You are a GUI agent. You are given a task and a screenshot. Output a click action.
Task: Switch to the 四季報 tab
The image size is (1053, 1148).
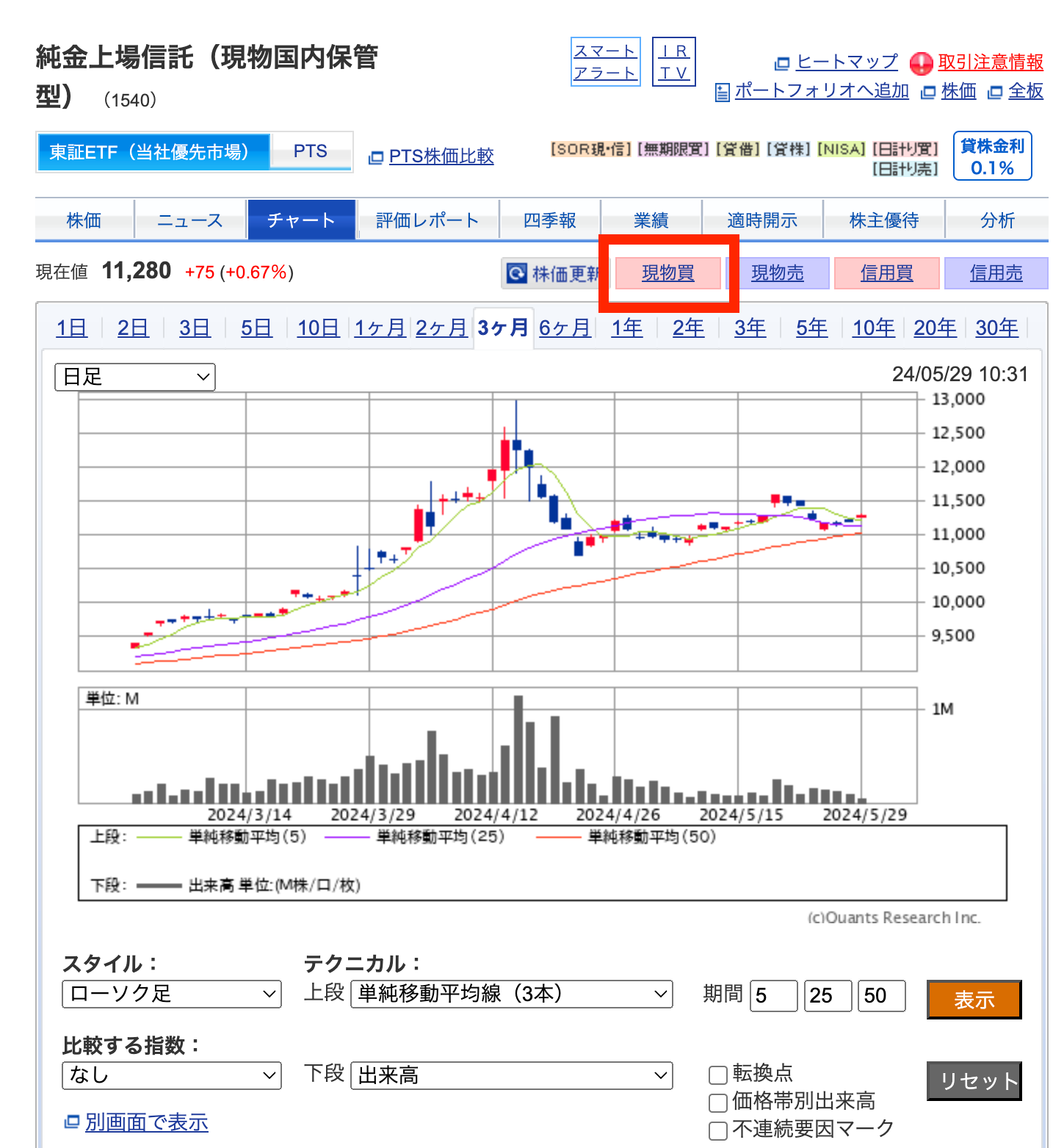549,220
